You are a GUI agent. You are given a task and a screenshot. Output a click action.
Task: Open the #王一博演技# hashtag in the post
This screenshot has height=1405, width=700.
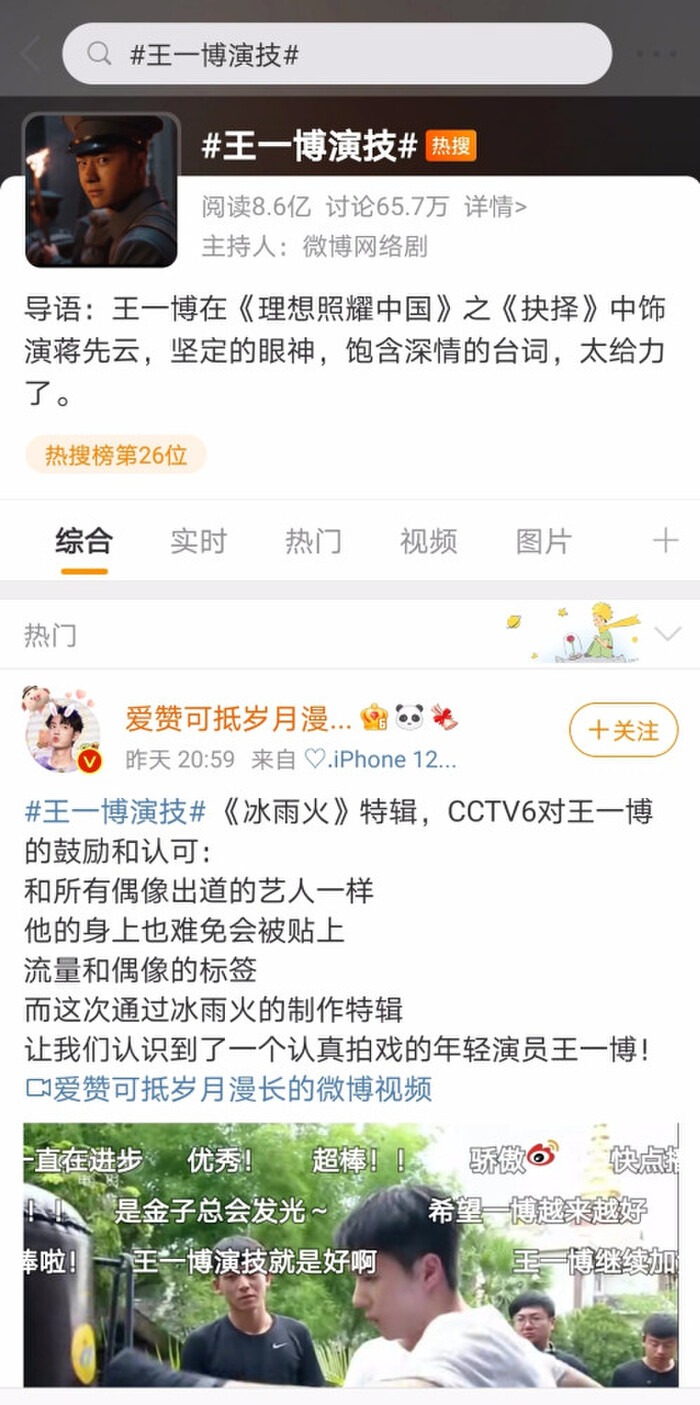click(115, 811)
